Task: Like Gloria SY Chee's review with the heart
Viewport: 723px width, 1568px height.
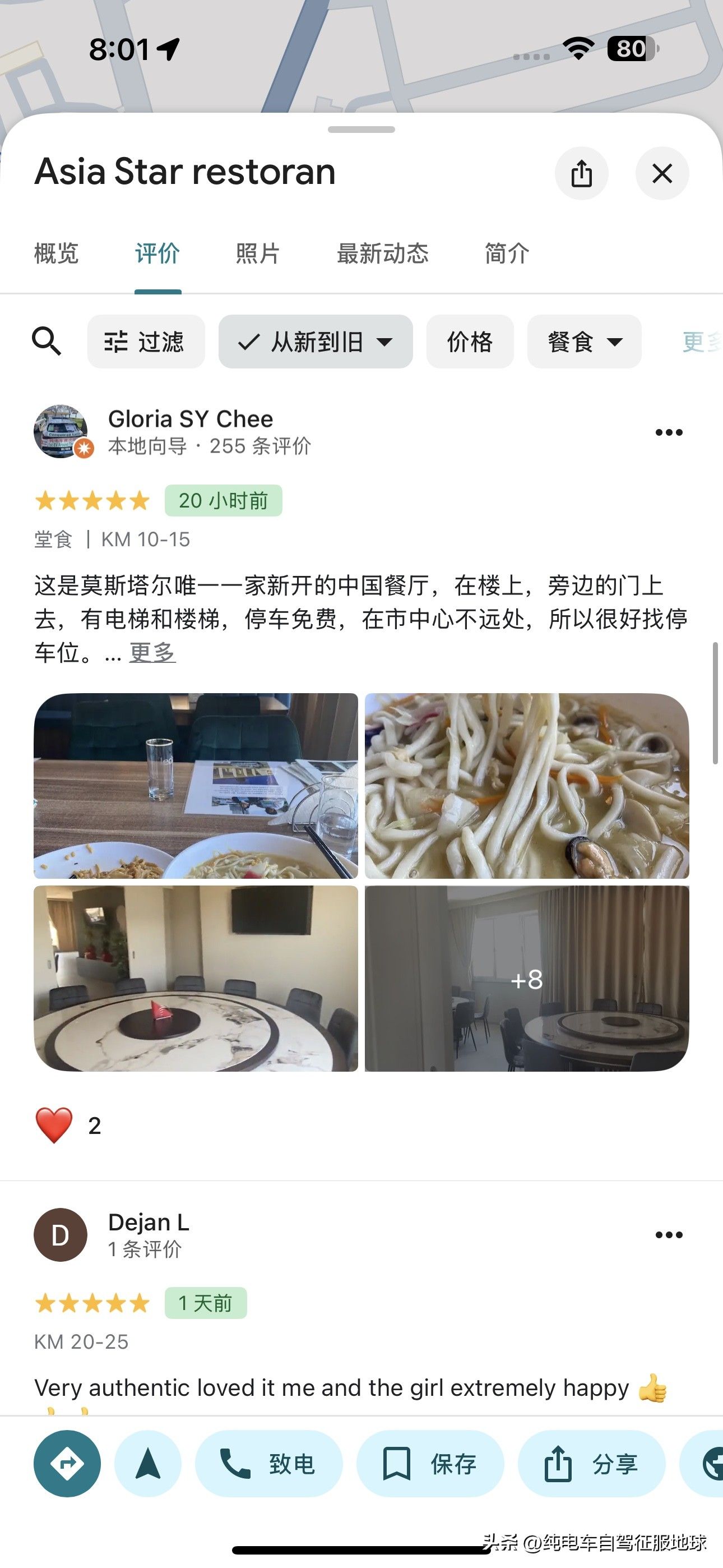Action: click(54, 1126)
